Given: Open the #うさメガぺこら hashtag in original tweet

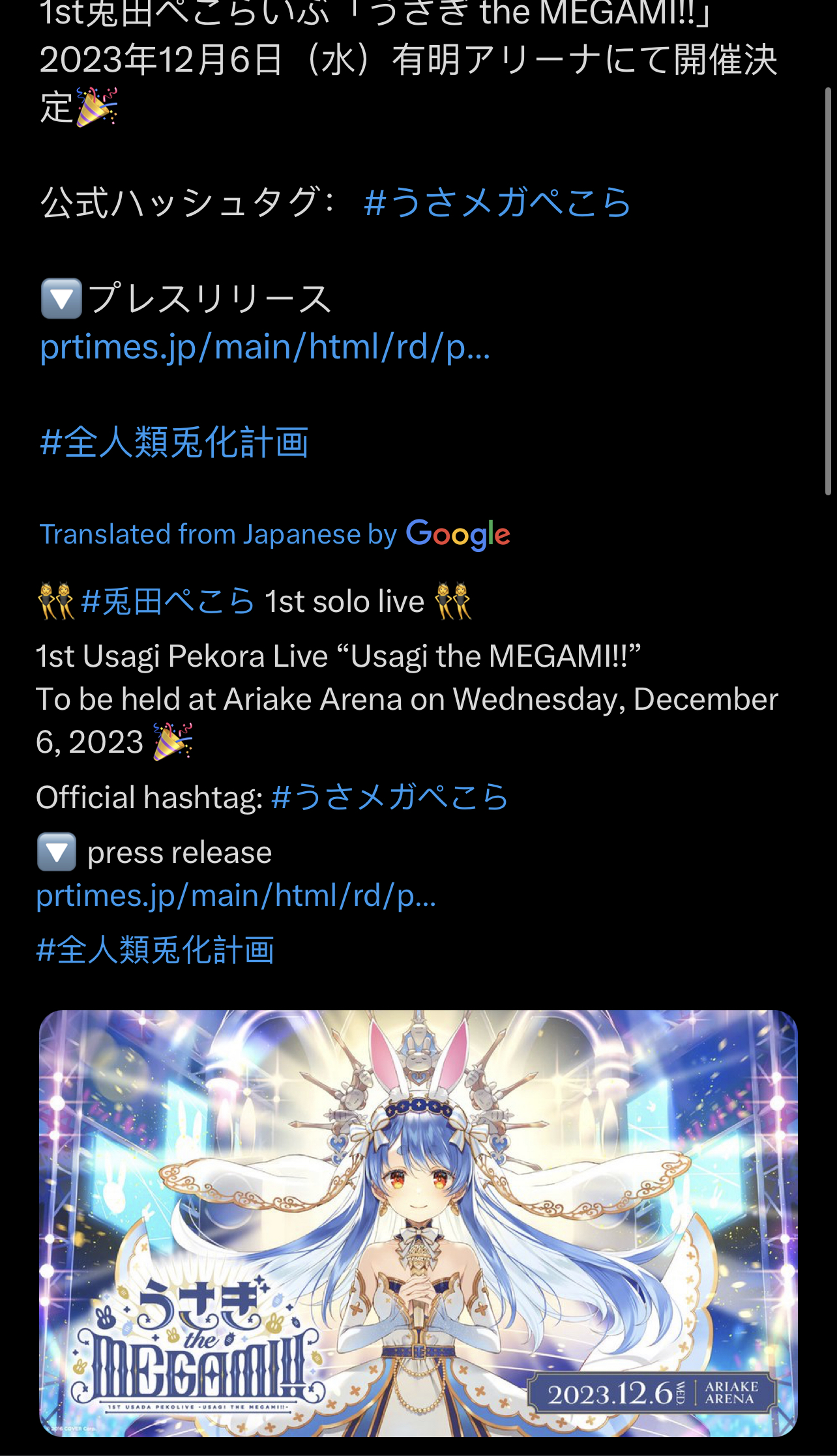Looking at the screenshot, I should (497, 202).
